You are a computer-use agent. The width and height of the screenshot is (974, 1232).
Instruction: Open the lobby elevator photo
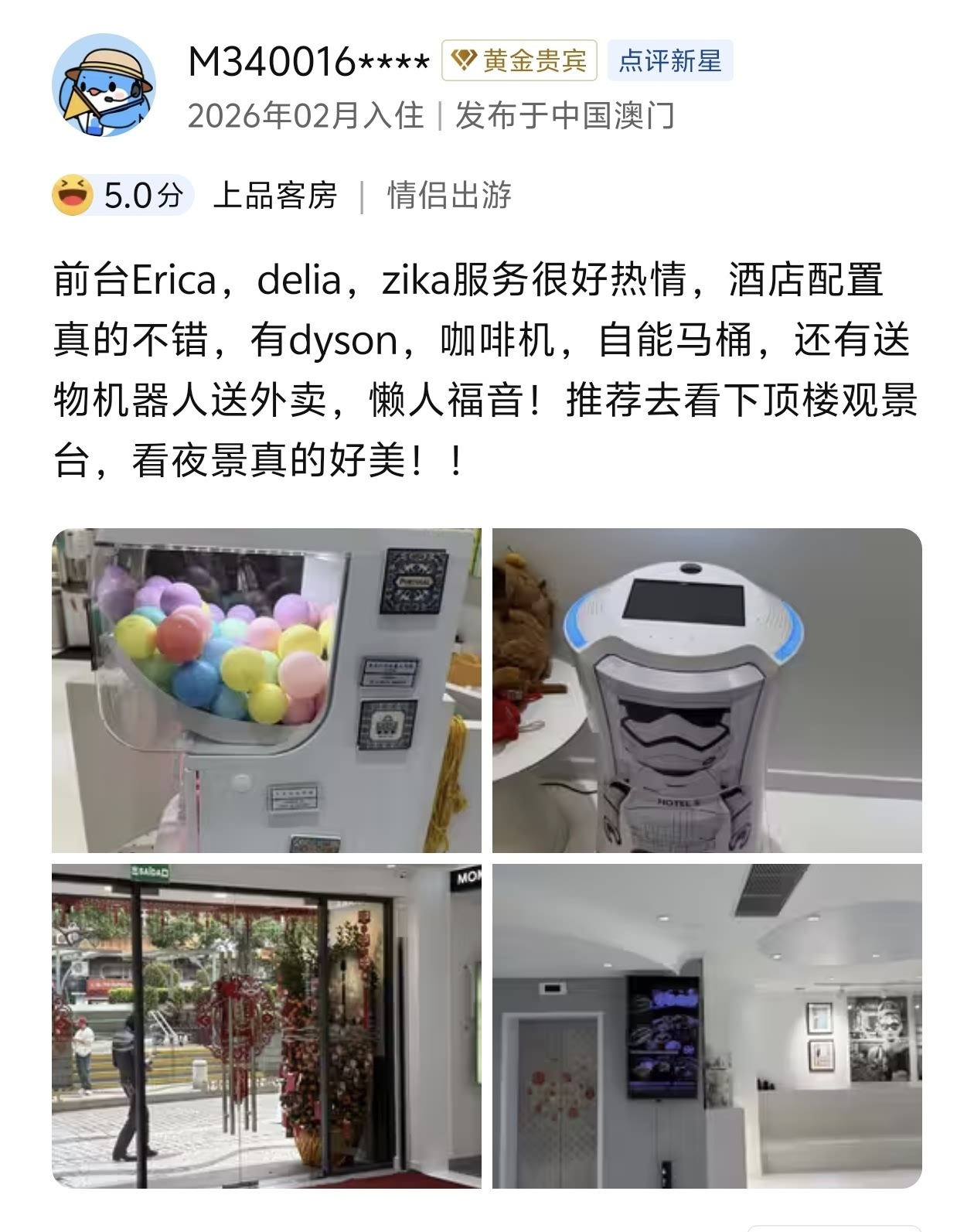707,1026
